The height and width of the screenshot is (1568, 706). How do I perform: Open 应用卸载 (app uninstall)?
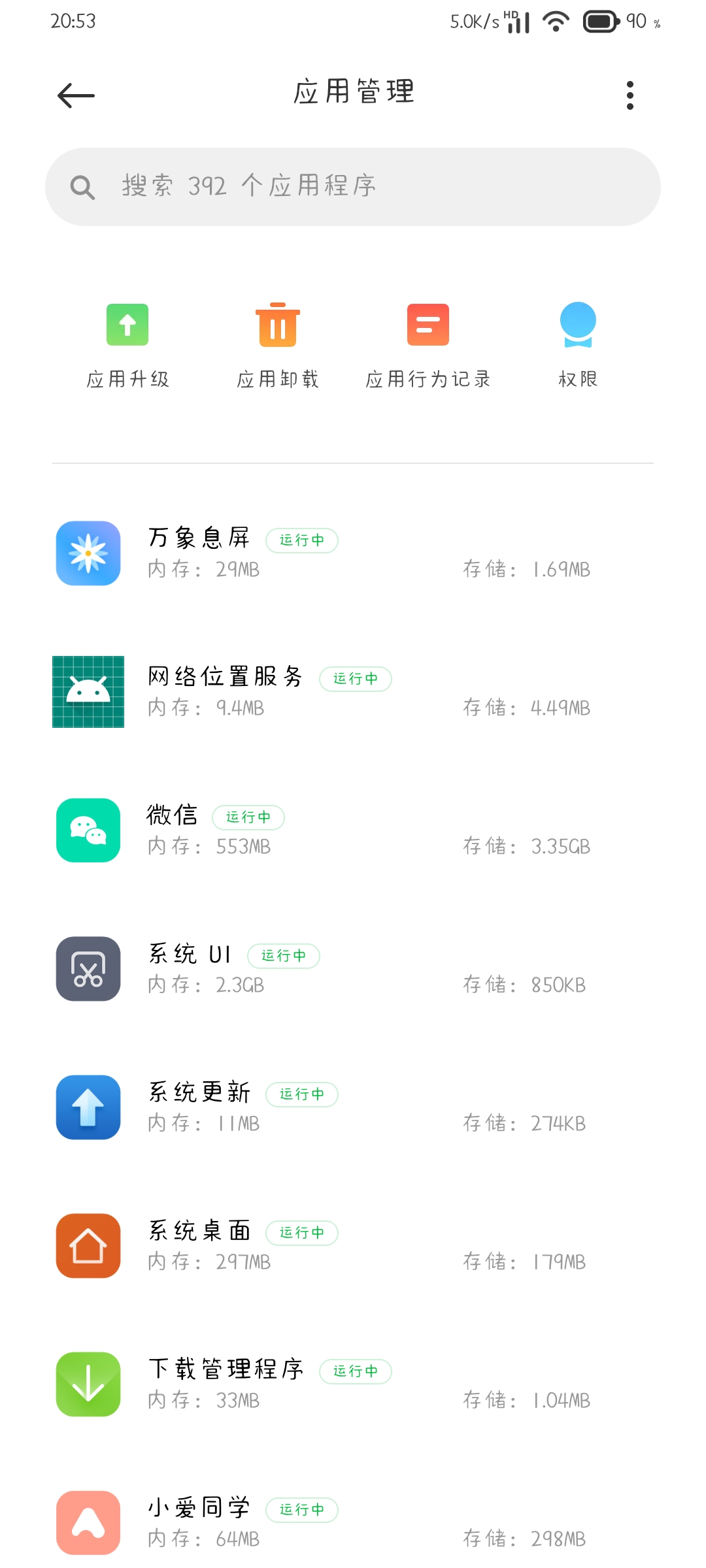click(x=278, y=346)
